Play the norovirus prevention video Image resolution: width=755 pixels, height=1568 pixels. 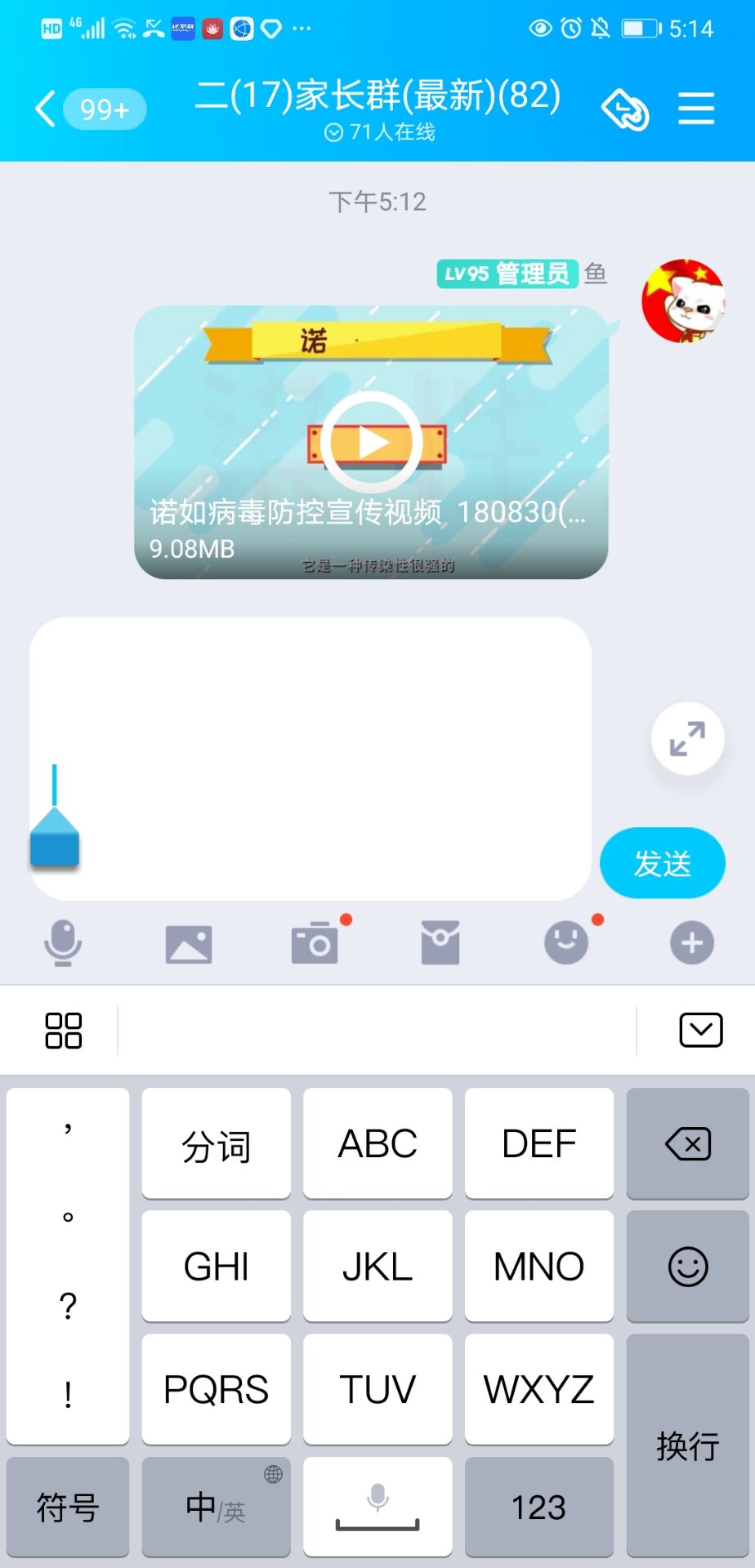tap(372, 442)
